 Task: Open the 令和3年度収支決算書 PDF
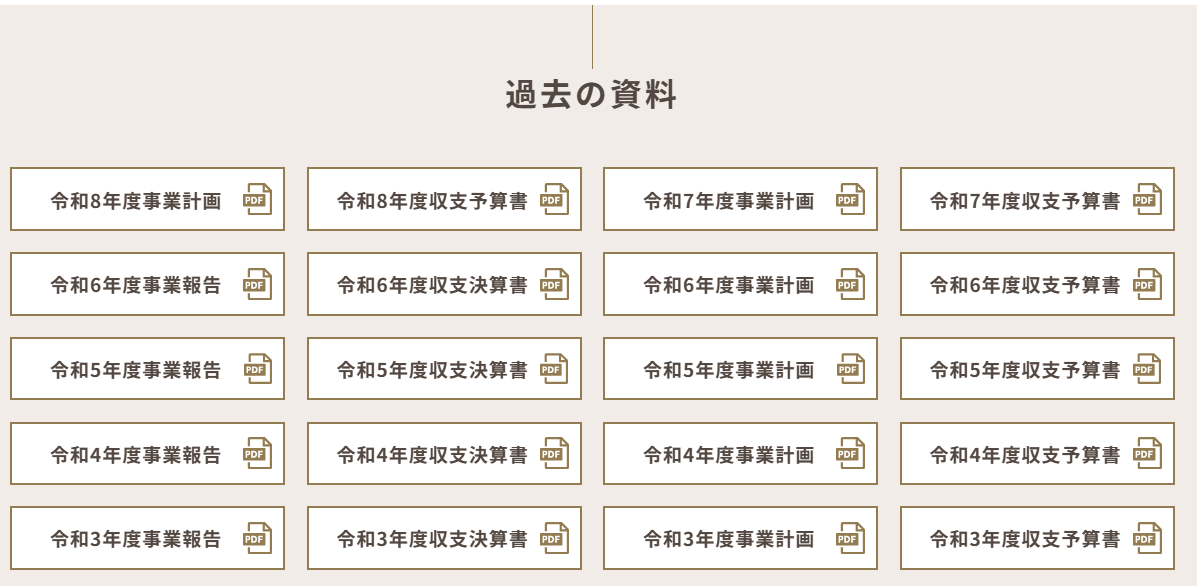444,538
